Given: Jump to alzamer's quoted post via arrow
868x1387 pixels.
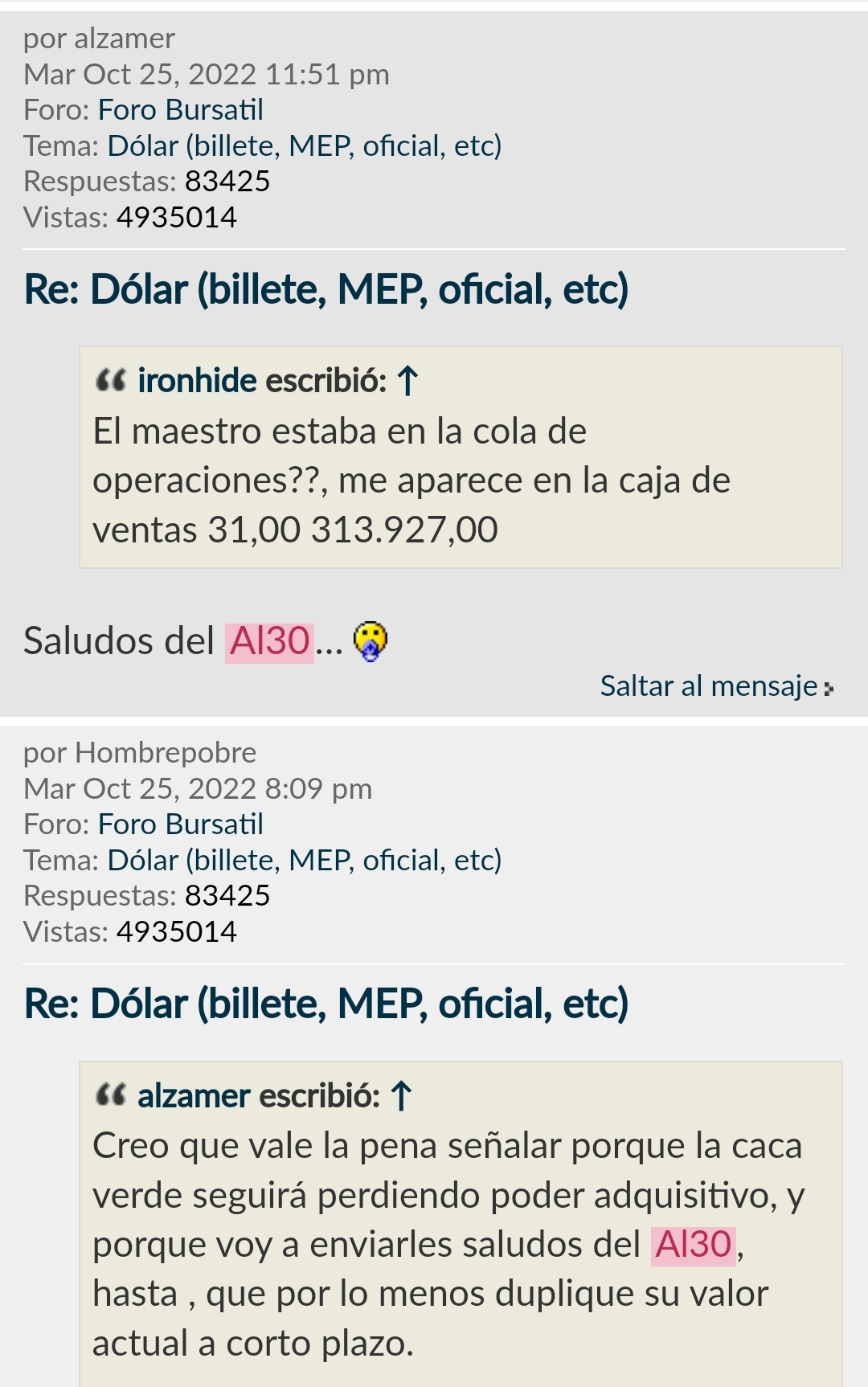Looking at the screenshot, I should click(x=400, y=1096).
